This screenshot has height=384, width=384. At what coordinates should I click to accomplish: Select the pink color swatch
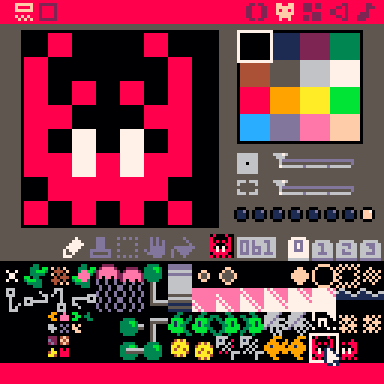pyautogui.click(x=315, y=127)
